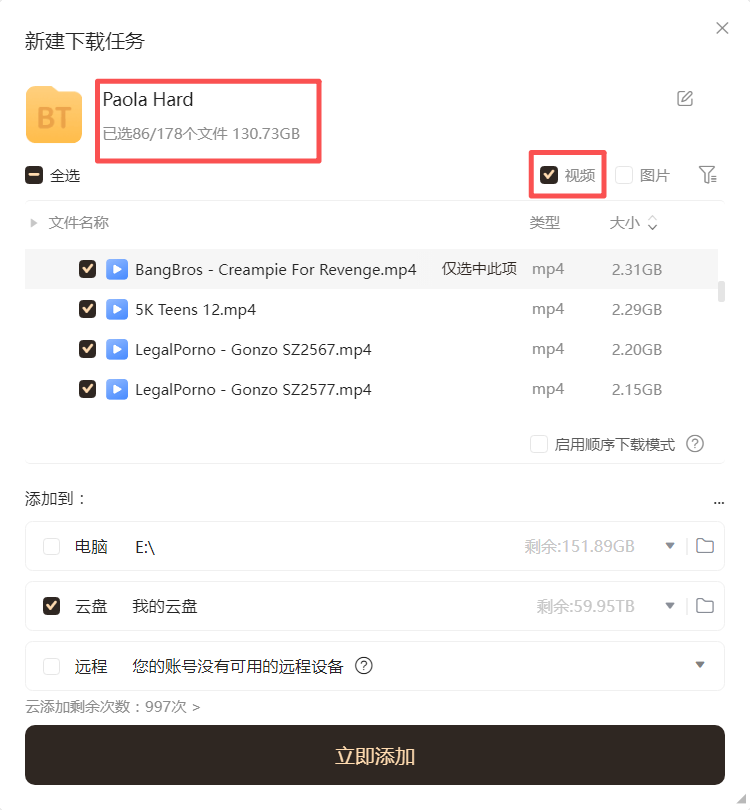The image size is (750, 810).
Task: Browse folders for the 电脑 E:\ path
Action: pos(705,546)
